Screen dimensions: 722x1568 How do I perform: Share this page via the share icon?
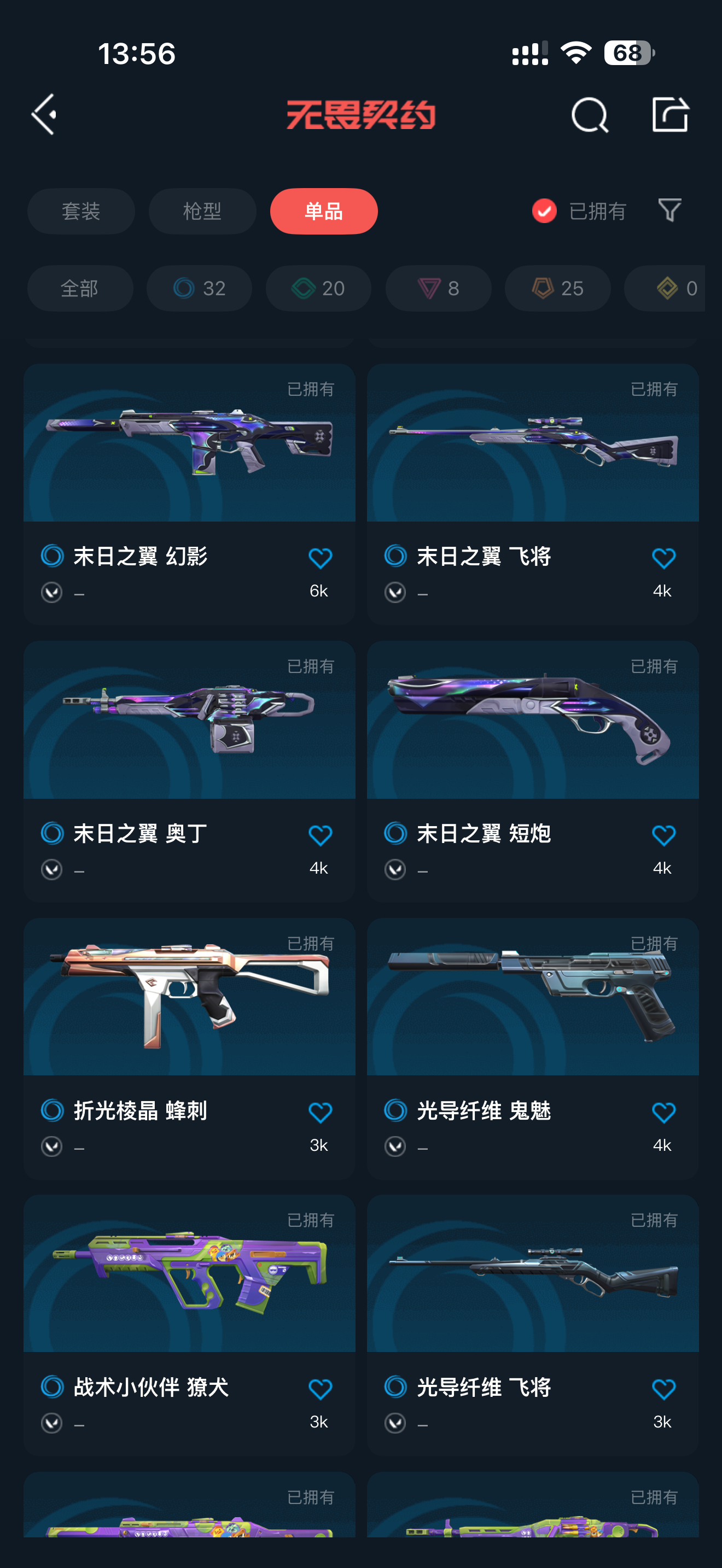pyautogui.click(x=669, y=114)
